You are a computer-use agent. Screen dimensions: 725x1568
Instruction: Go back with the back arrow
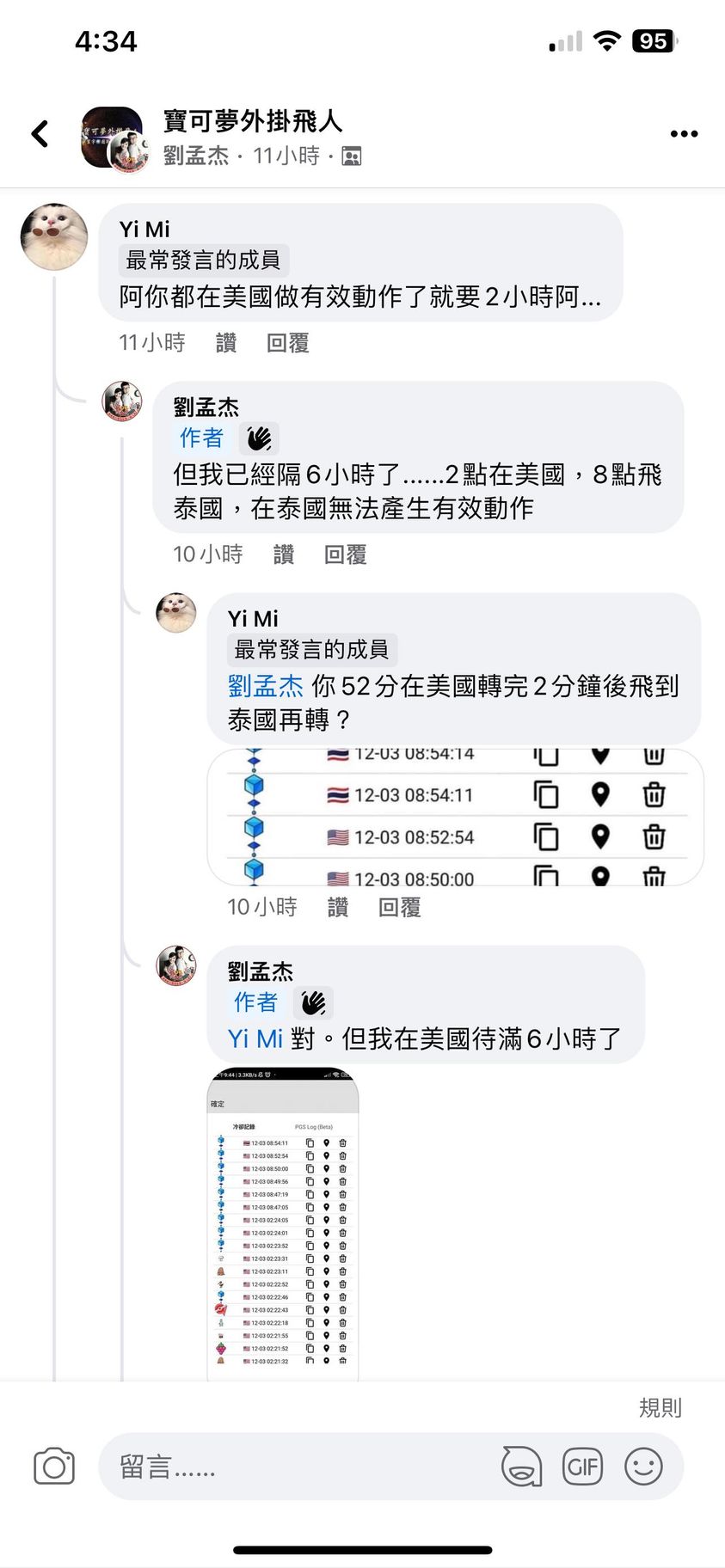(40, 133)
